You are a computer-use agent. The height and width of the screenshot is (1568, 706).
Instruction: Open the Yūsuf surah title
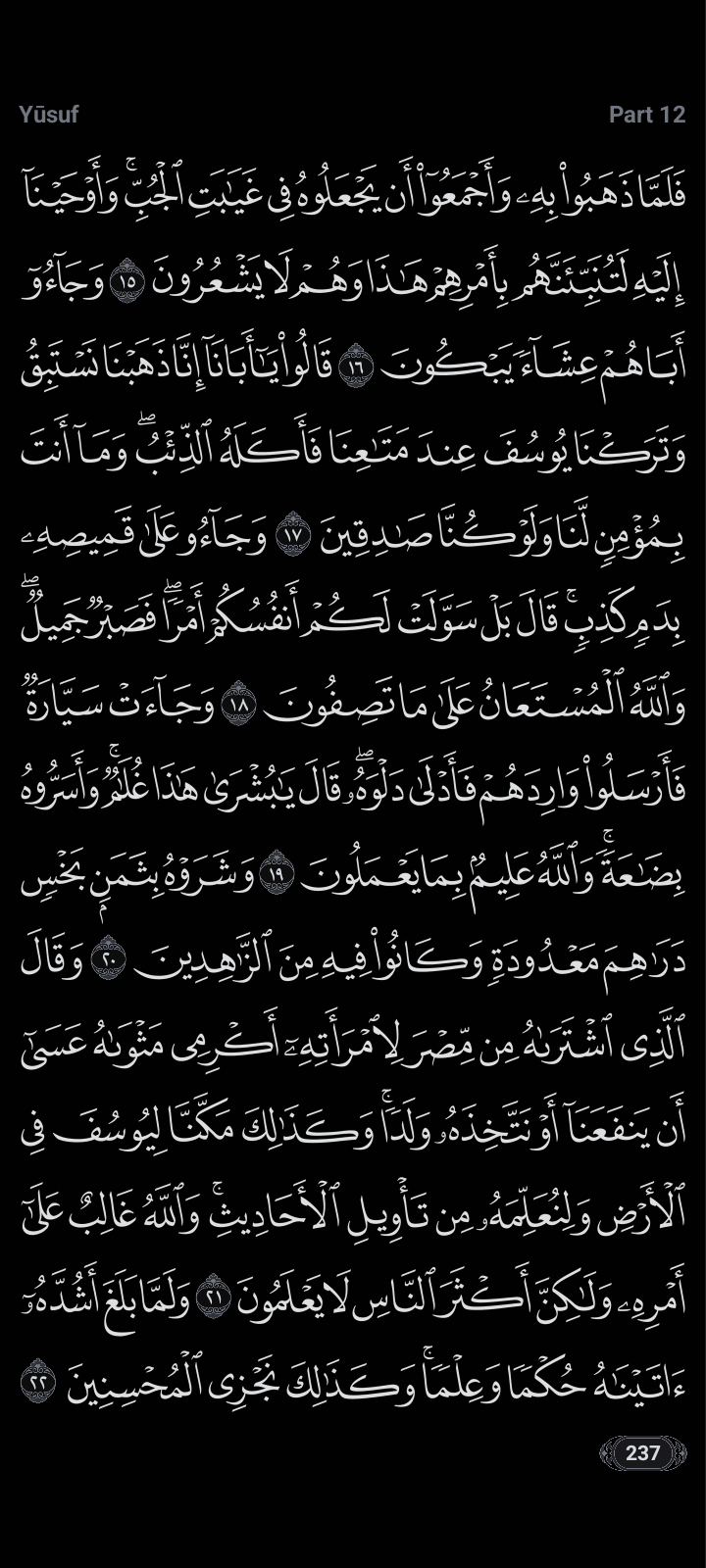(x=48, y=115)
